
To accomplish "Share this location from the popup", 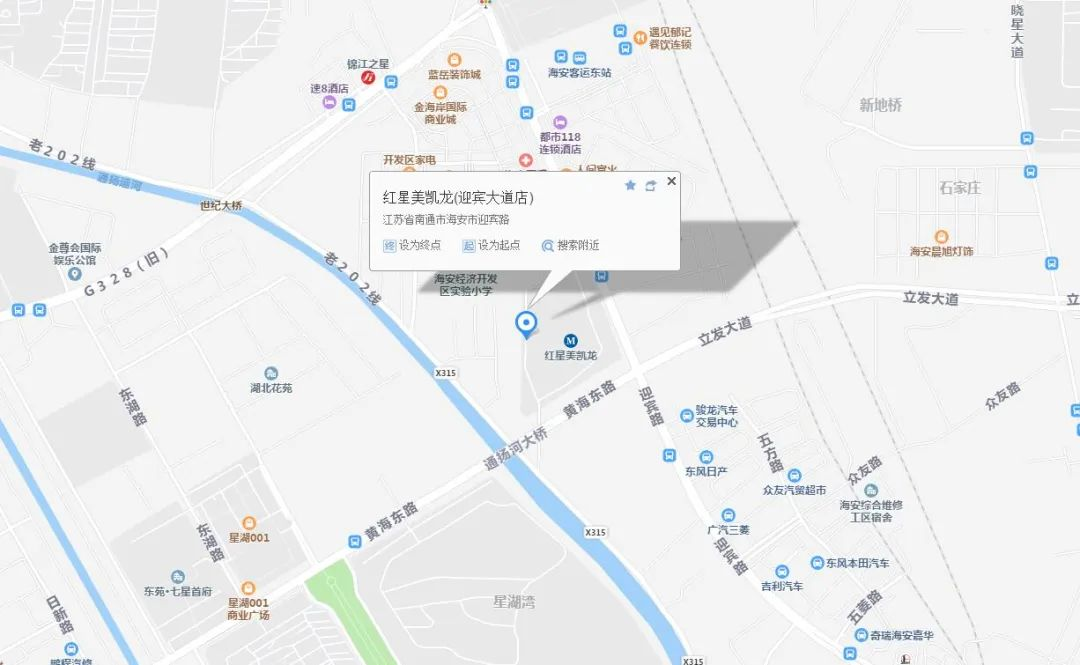I will 650,185.
